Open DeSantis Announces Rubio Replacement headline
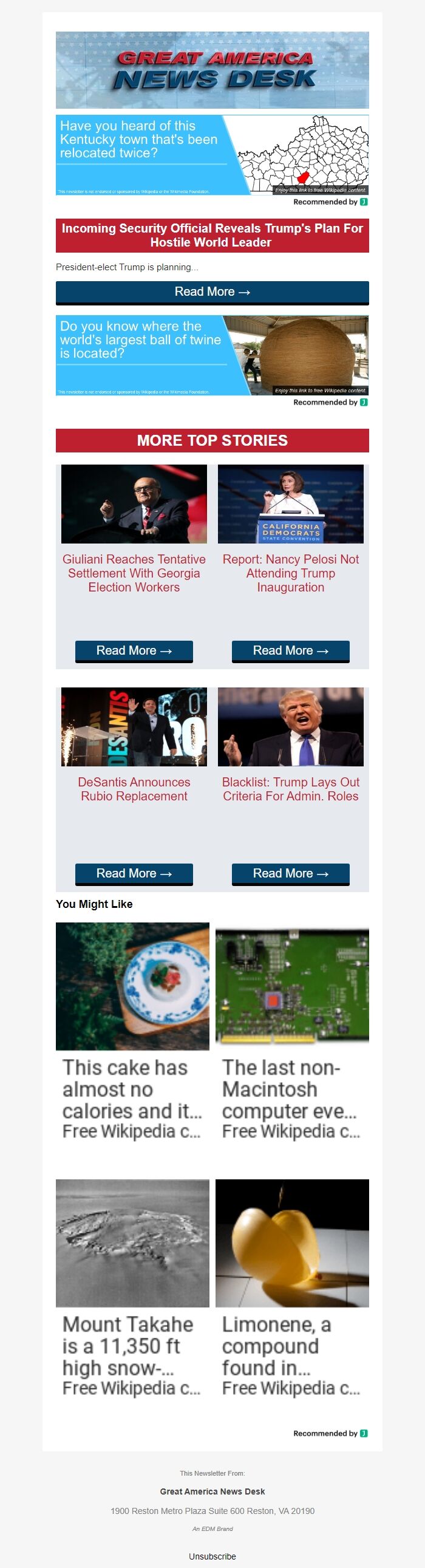Image resolution: width=425 pixels, height=1568 pixels. point(134,789)
